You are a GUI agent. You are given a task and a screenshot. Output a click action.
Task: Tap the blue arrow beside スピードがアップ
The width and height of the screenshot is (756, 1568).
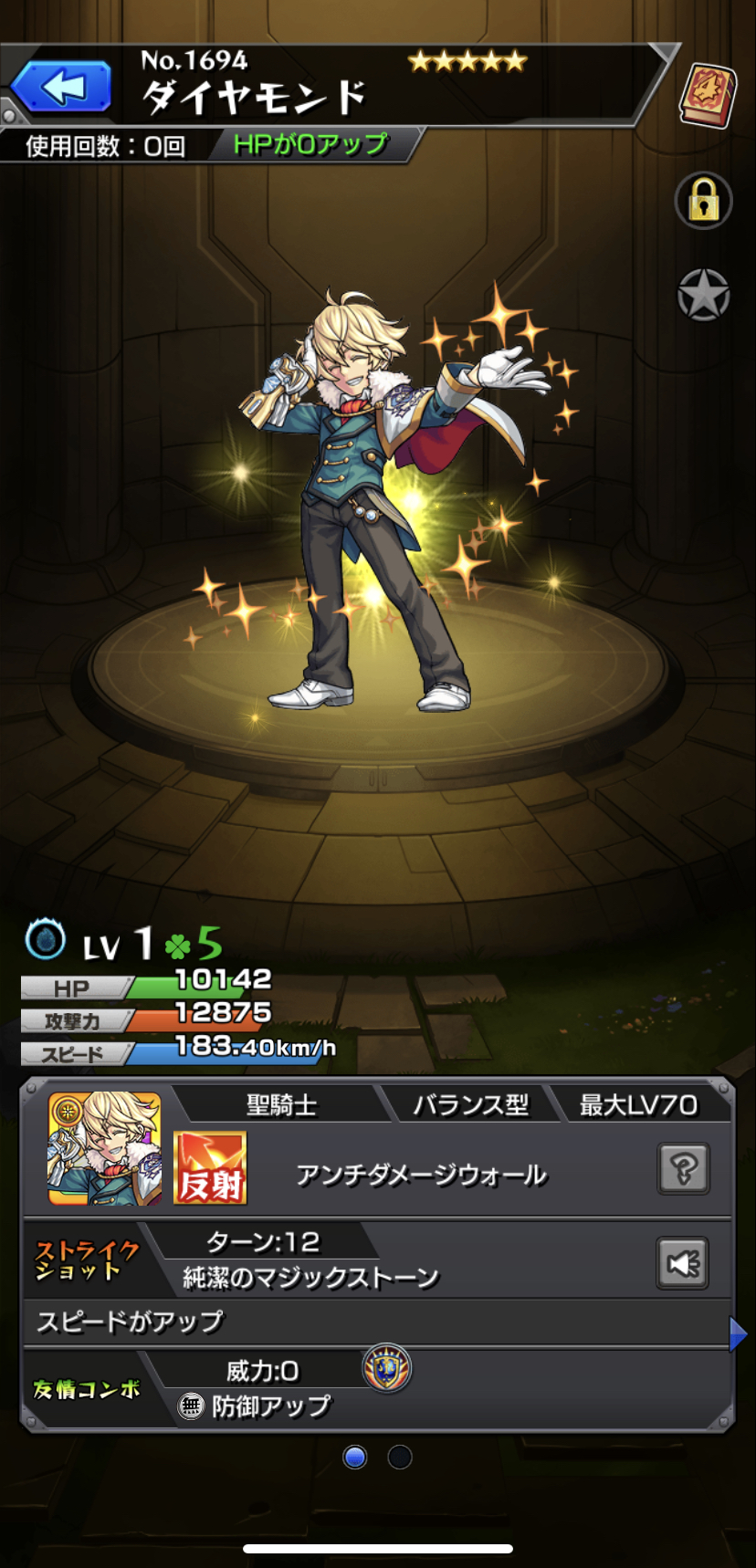point(739,1333)
